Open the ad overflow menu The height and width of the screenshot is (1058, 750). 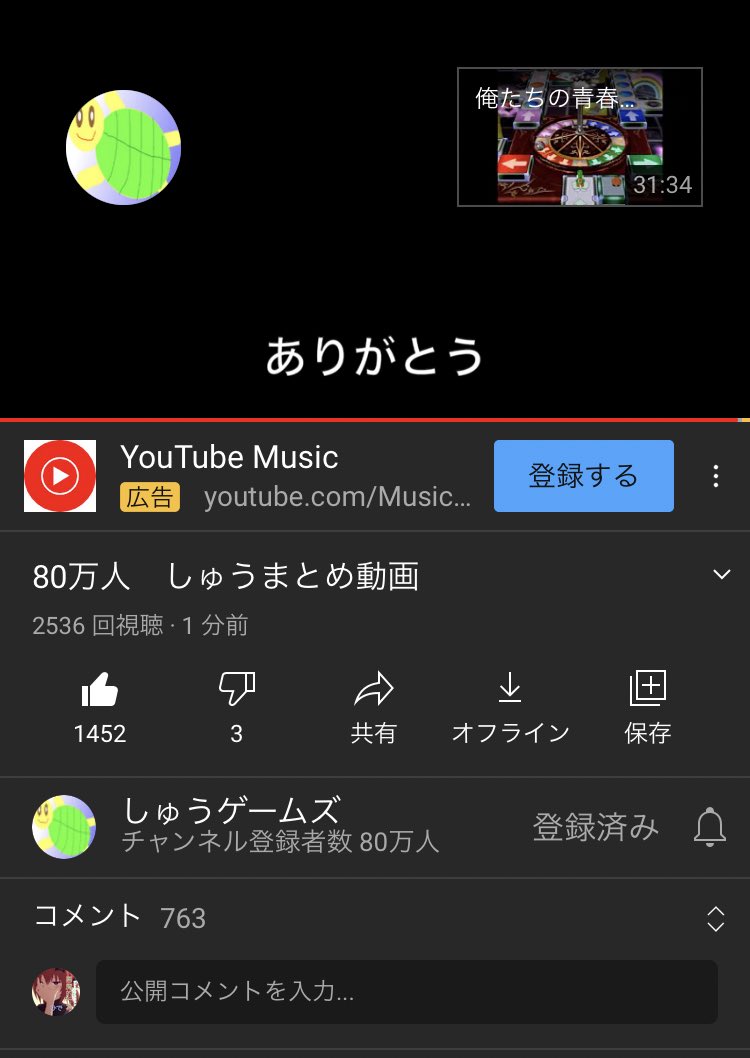point(716,476)
